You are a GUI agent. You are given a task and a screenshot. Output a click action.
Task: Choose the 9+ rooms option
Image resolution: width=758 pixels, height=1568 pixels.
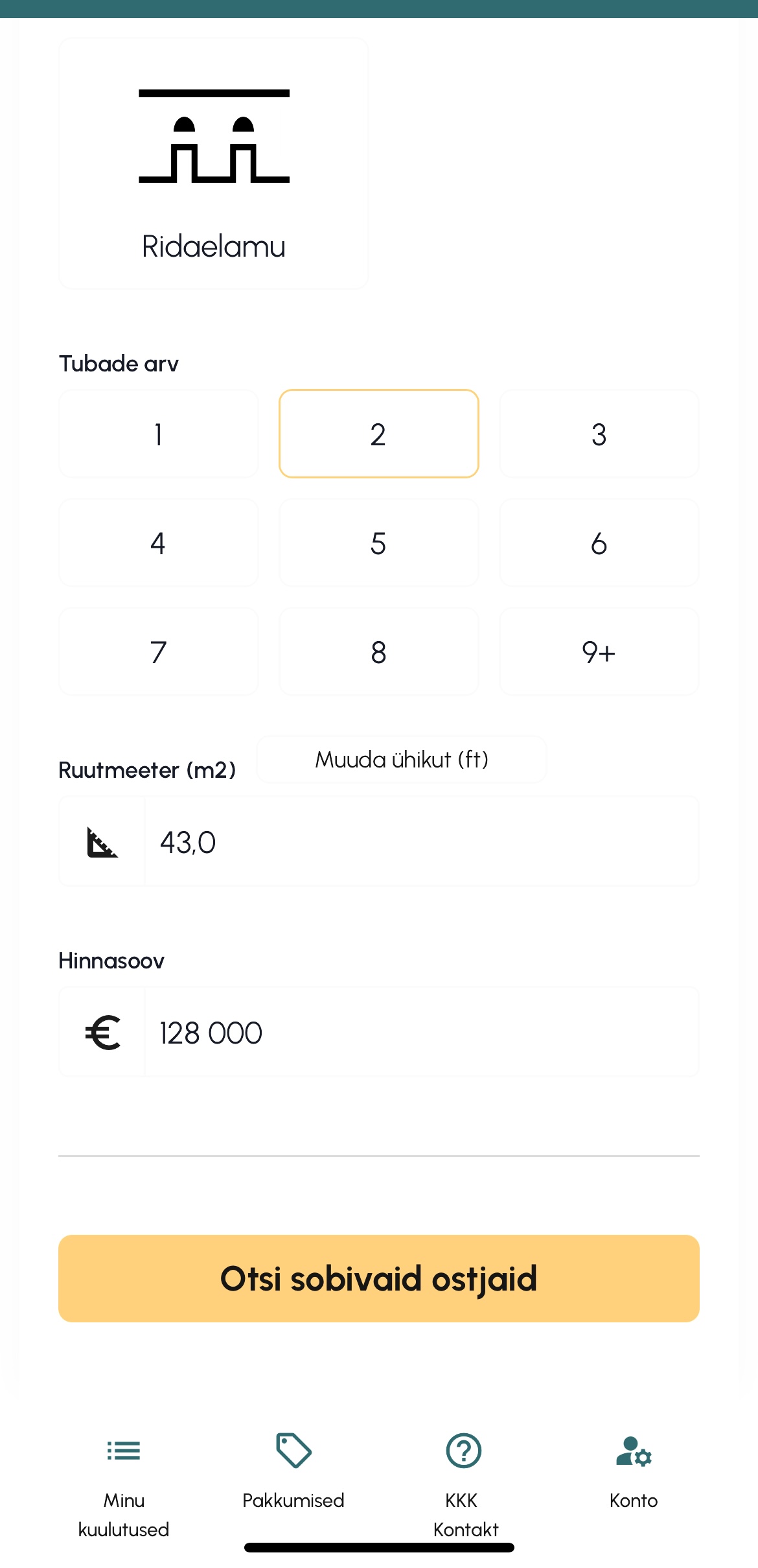(x=599, y=651)
